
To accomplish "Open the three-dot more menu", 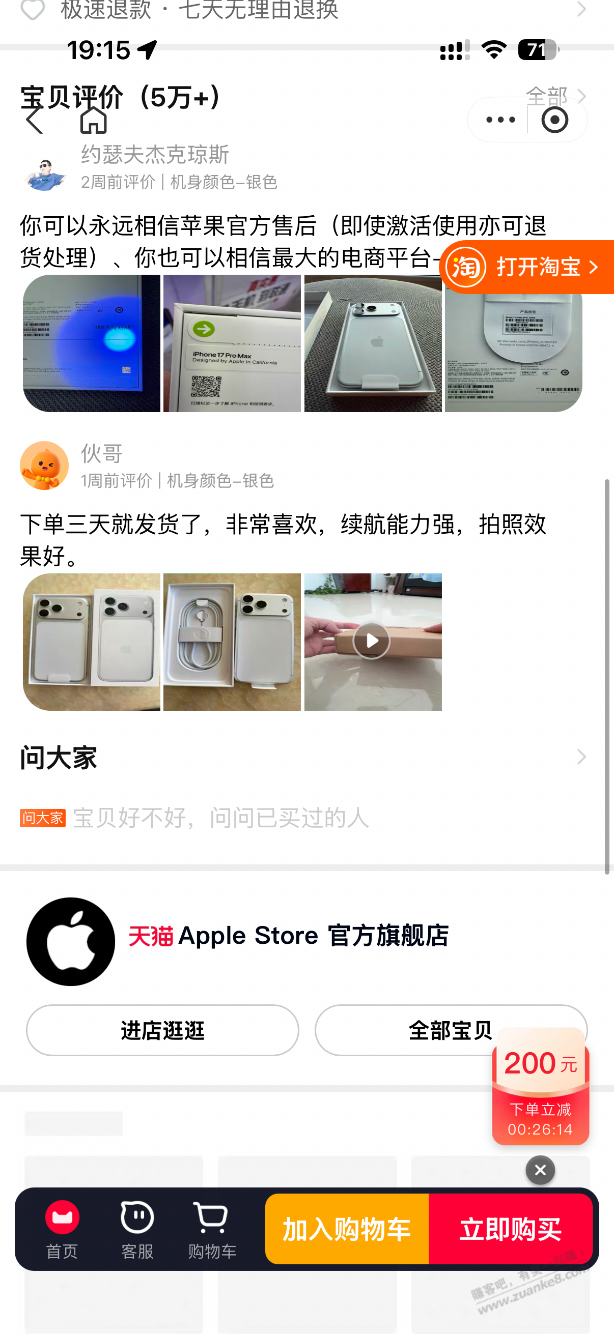I will (500, 120).
